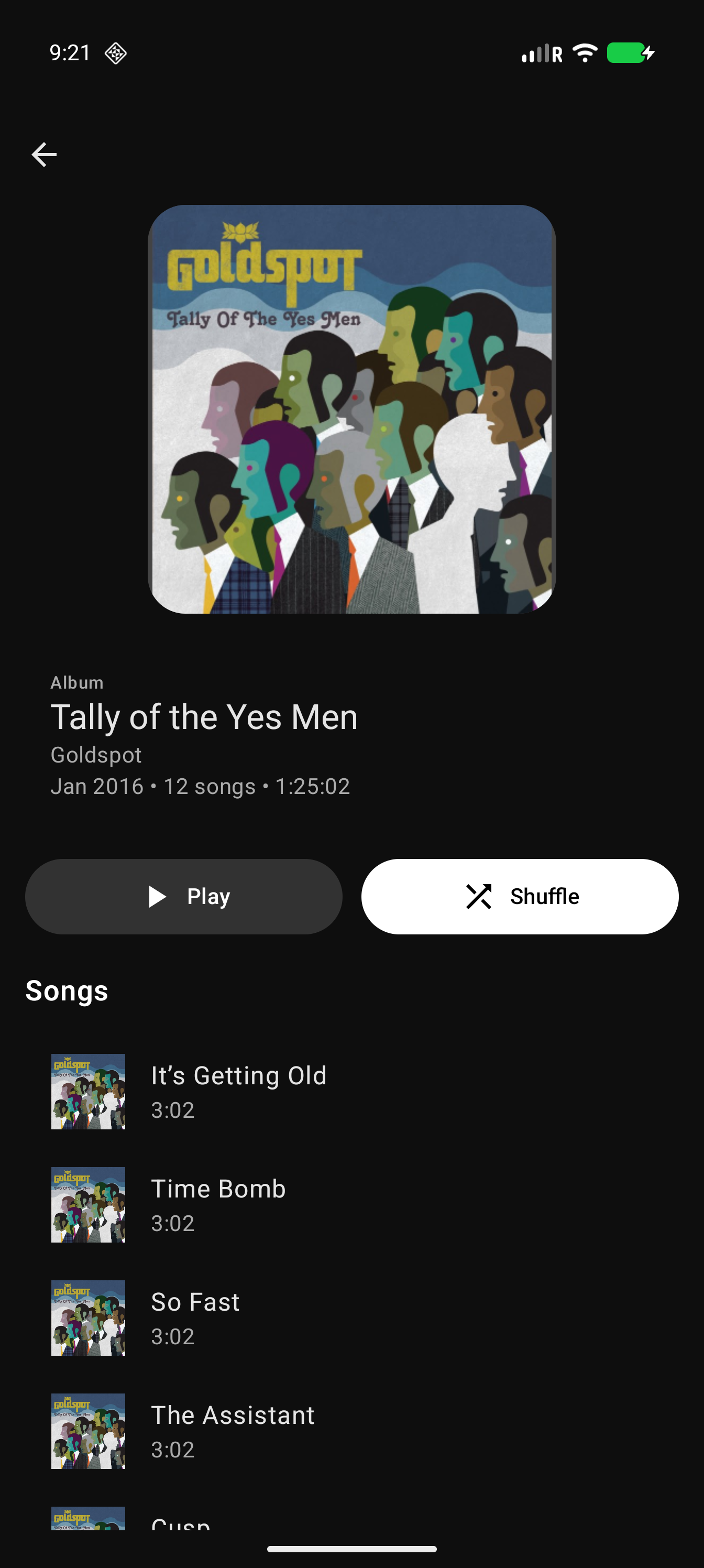
Task: Start the track So Fast
Action: [x=195, y=1317]
